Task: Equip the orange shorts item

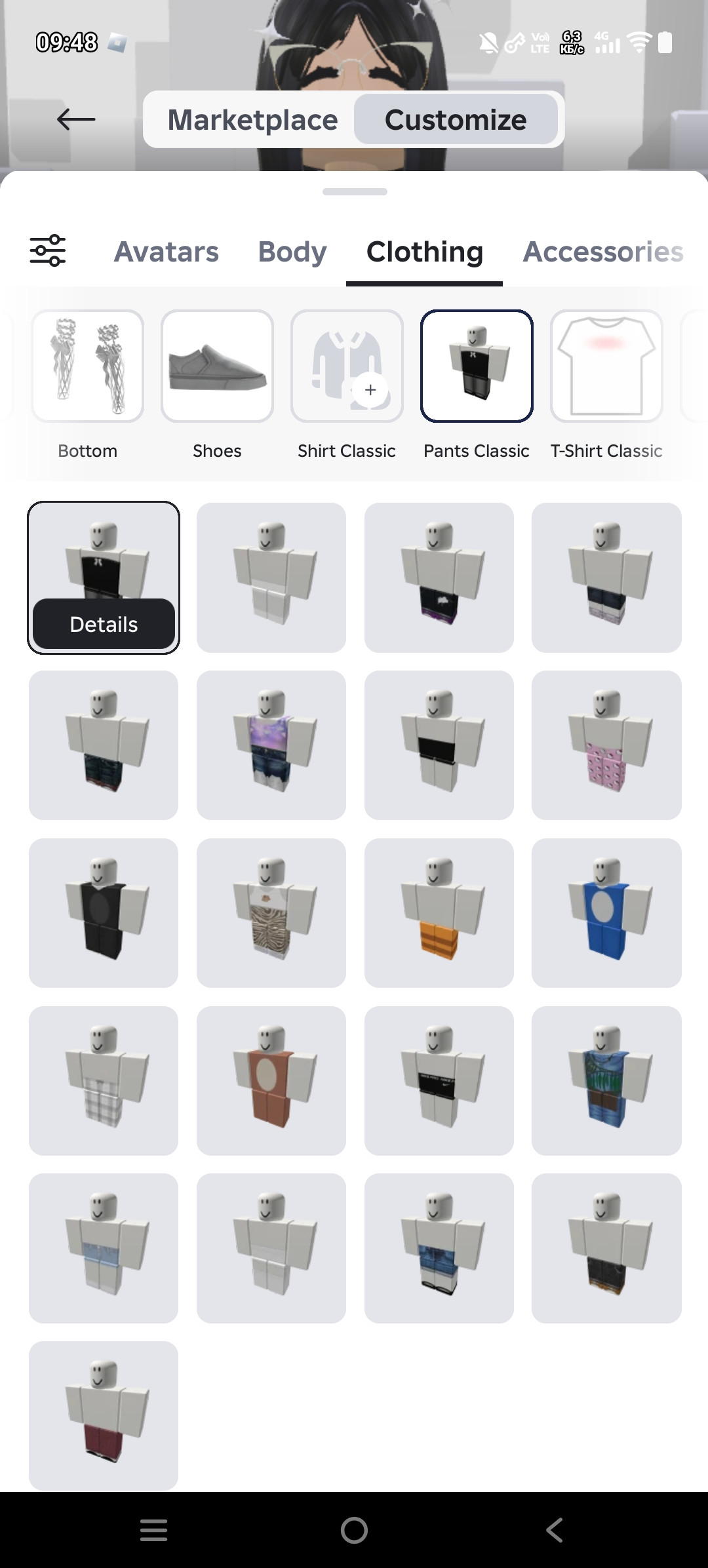Action: (x=439, y=913)
